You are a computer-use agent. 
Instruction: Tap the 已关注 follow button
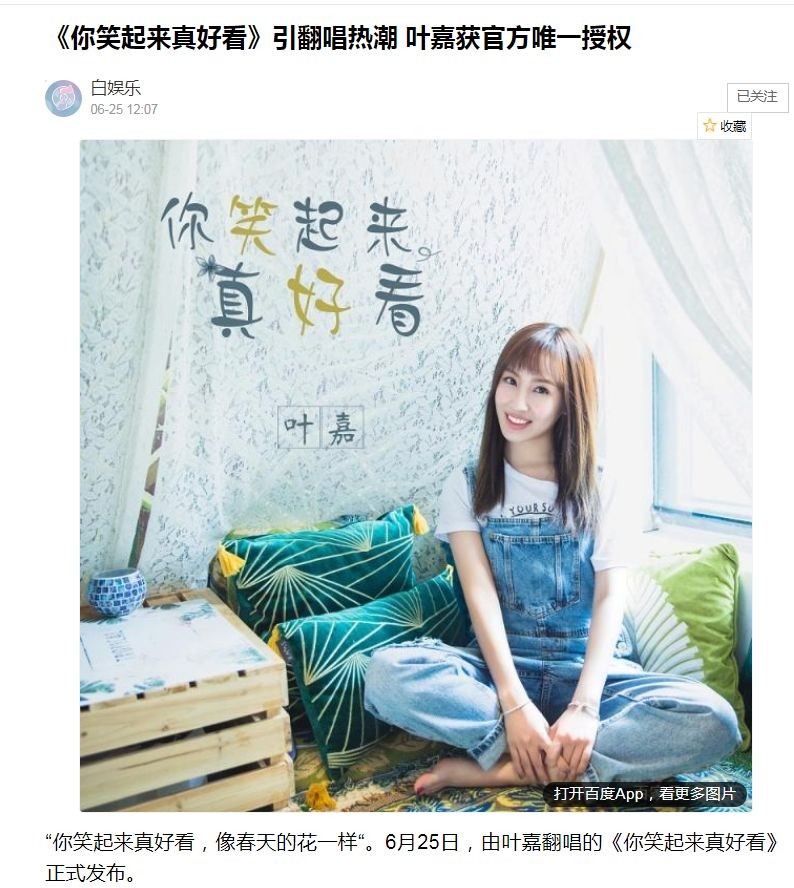(x=756, y=97)
